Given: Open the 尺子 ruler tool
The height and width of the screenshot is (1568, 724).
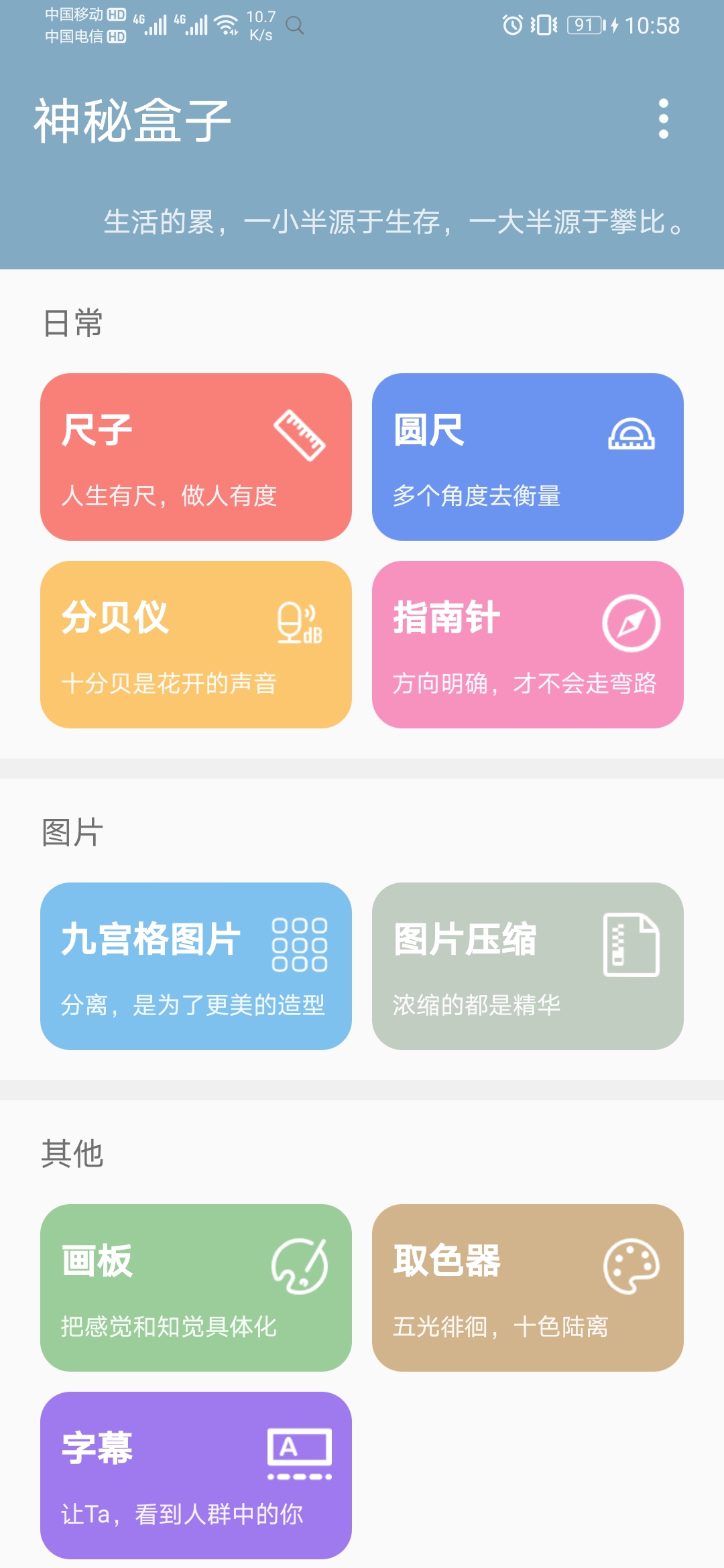Looking at the screenshot, I should point(196,457).
